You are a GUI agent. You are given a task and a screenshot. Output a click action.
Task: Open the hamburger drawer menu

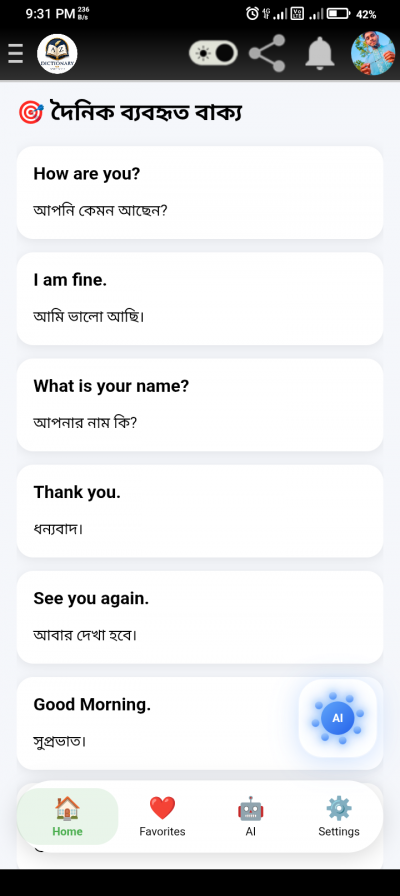click(x=16, y=54)
